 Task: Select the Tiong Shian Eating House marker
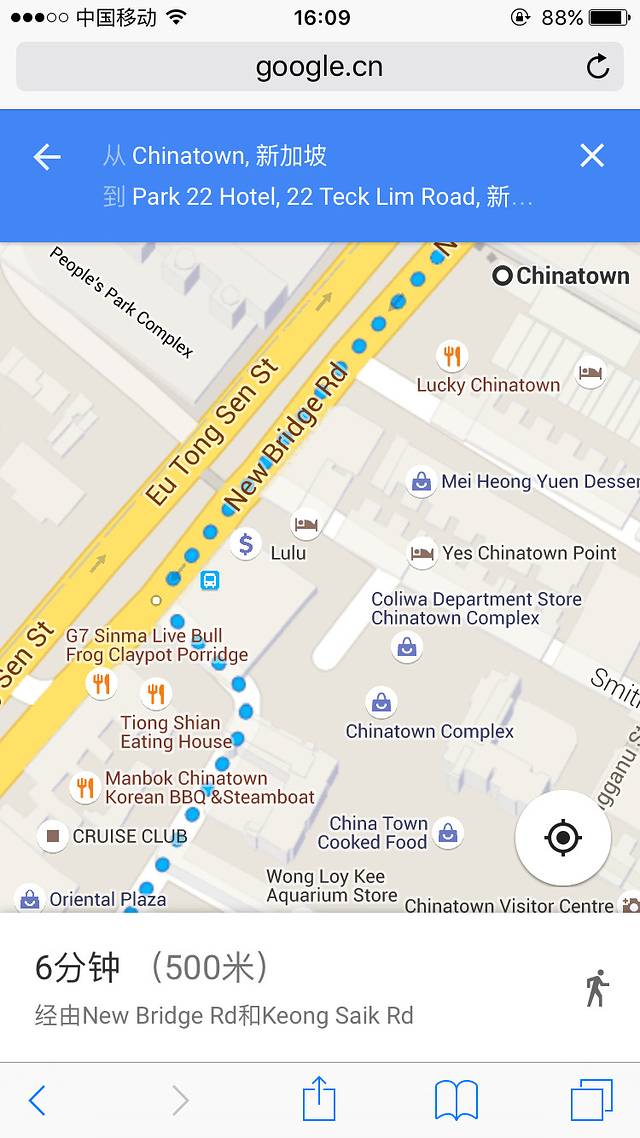(155, 693)
